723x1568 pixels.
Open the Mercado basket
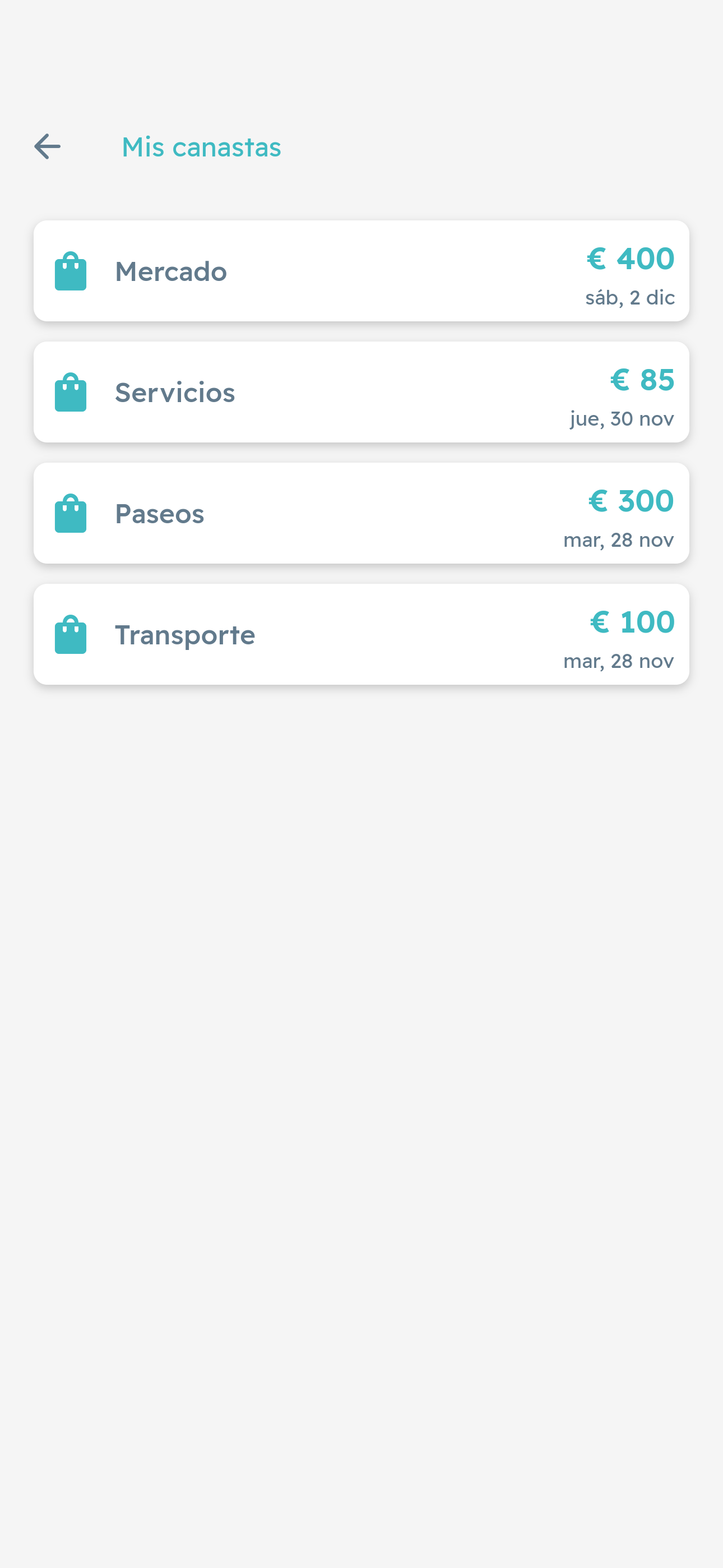click(x=361, y=271)
